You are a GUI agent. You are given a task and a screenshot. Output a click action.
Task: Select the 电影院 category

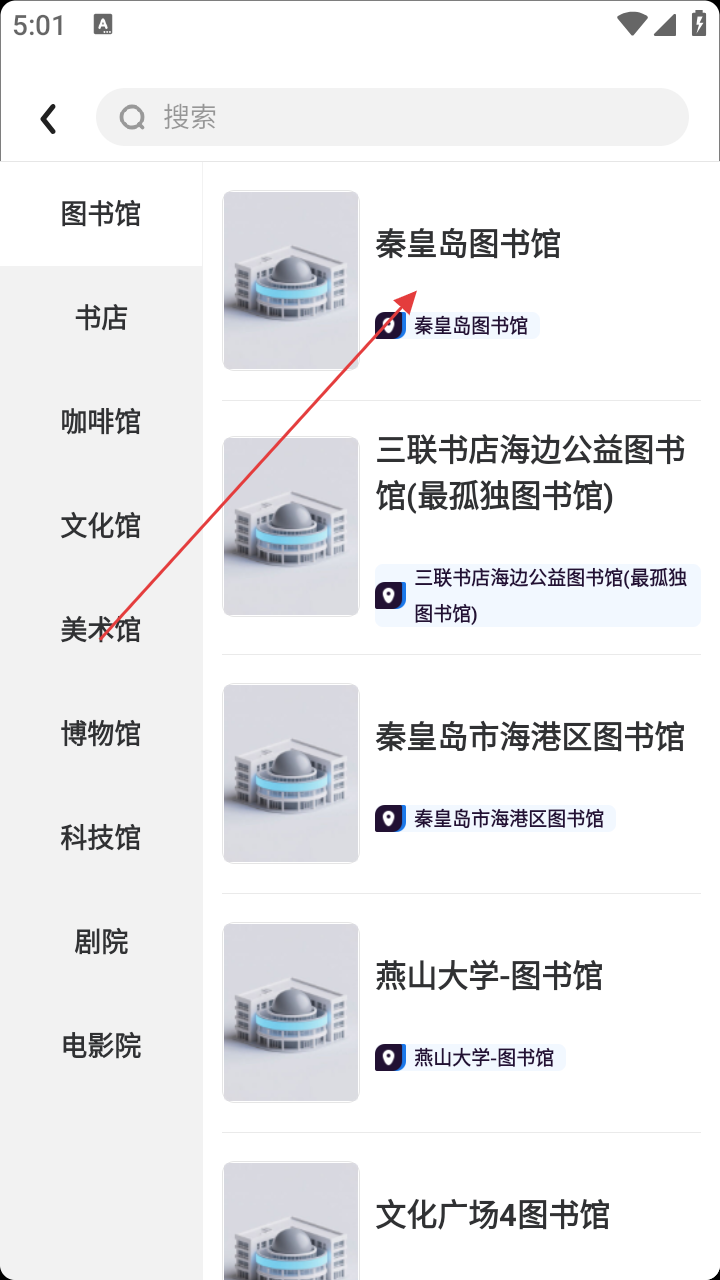click(101, 1046)
